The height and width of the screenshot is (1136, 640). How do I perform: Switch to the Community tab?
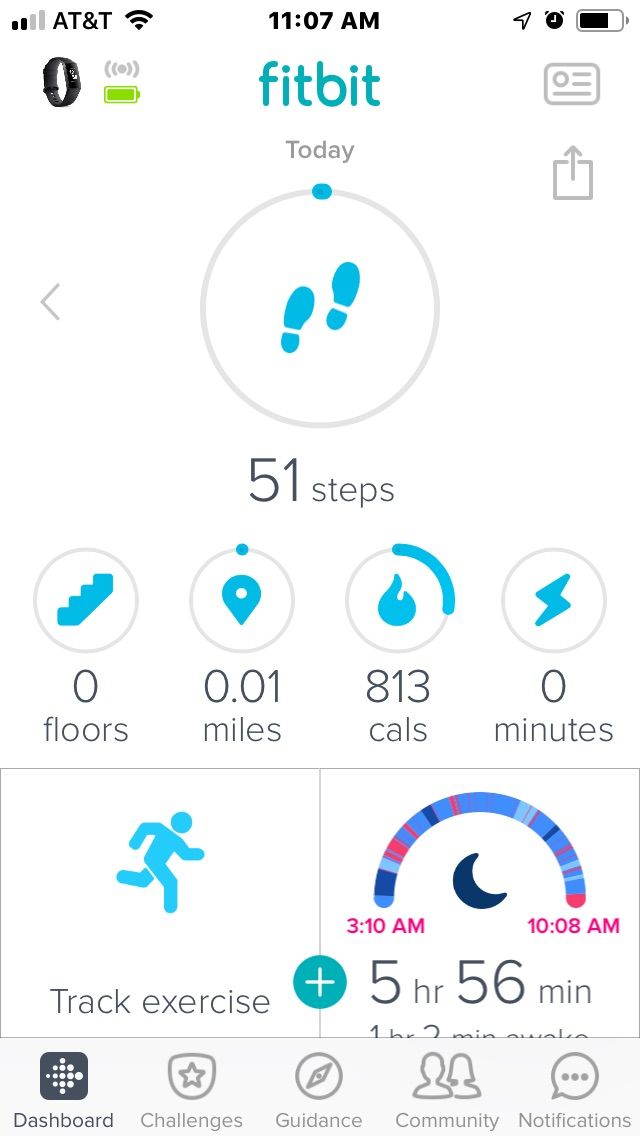click(447, 1090)
